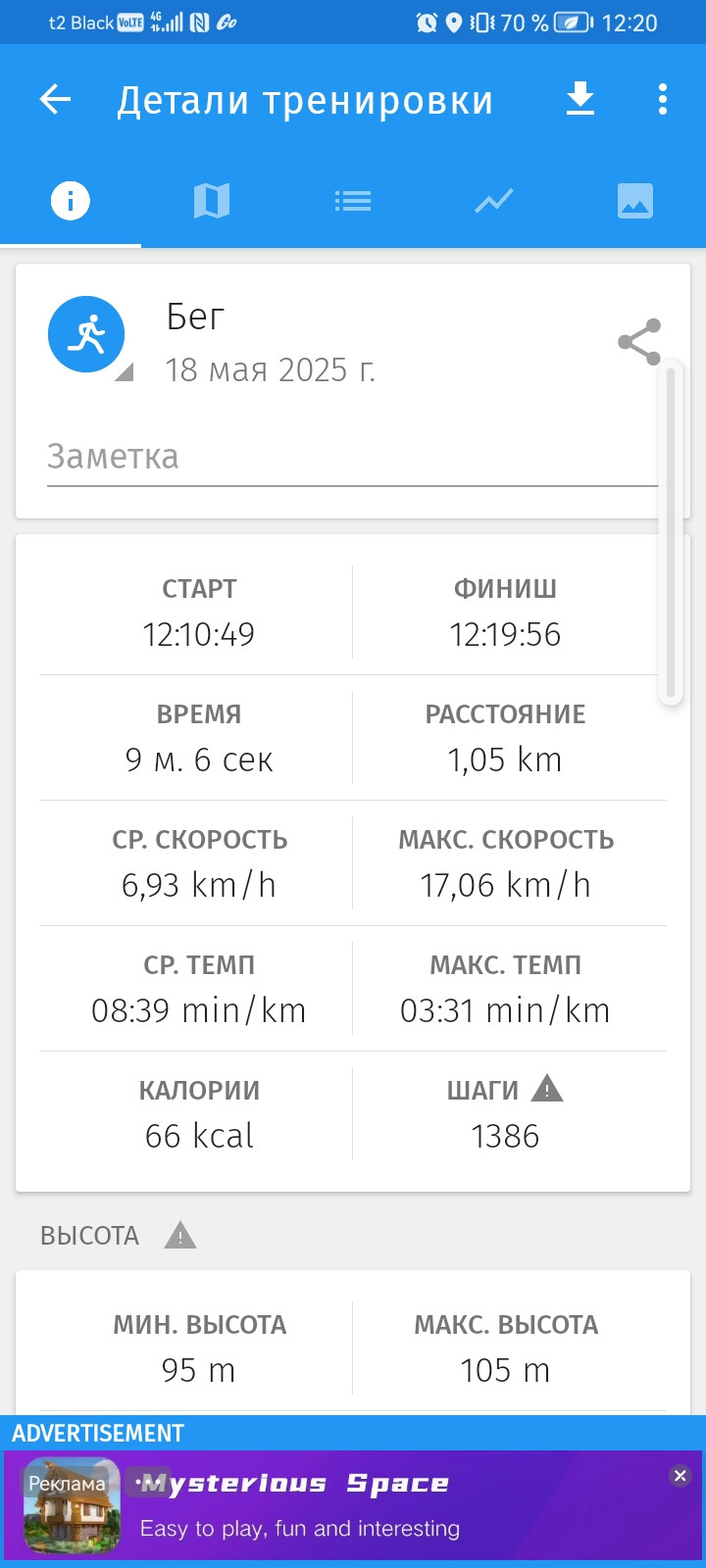Tap the warning icon next to ШАГИ

click(547, 1088)
